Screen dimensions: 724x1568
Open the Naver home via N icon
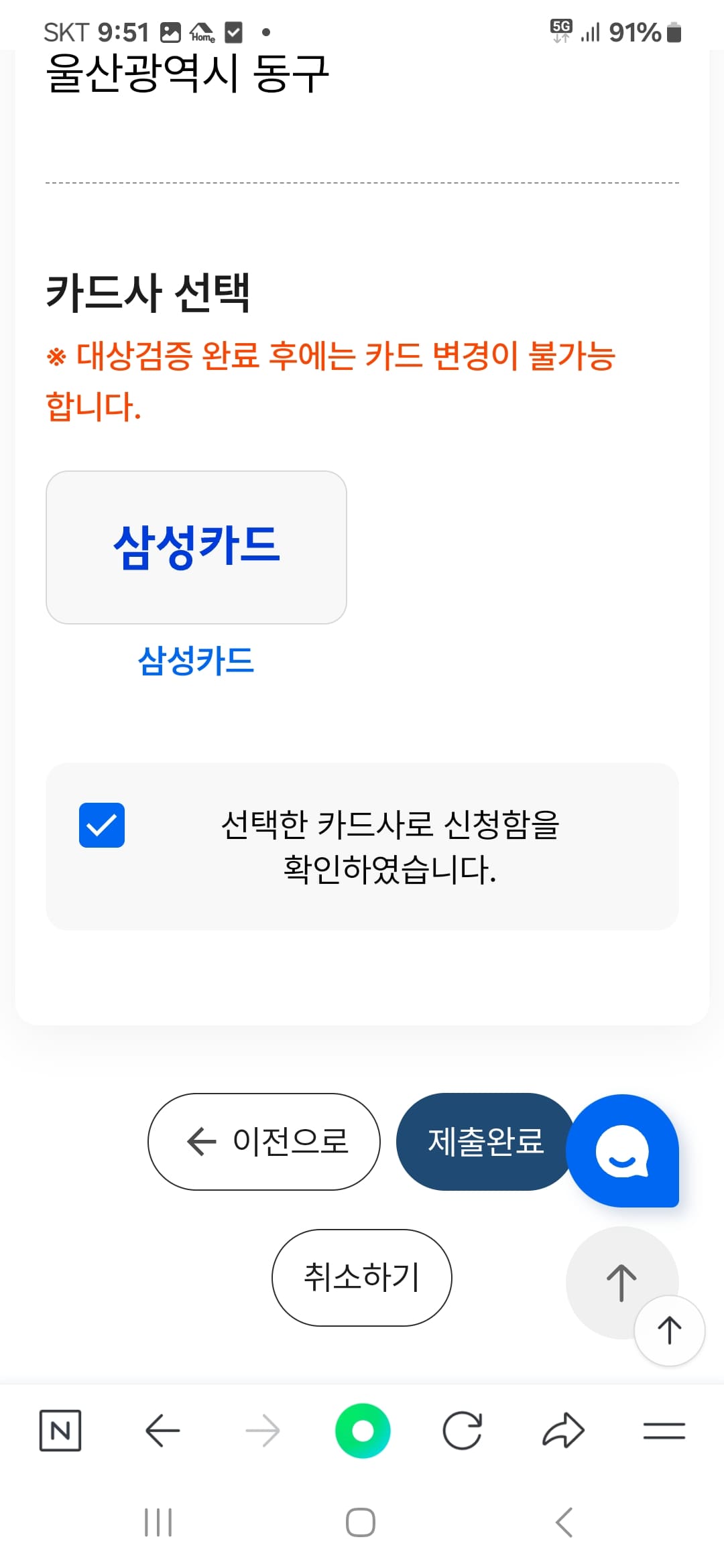tap(62, 1431)
